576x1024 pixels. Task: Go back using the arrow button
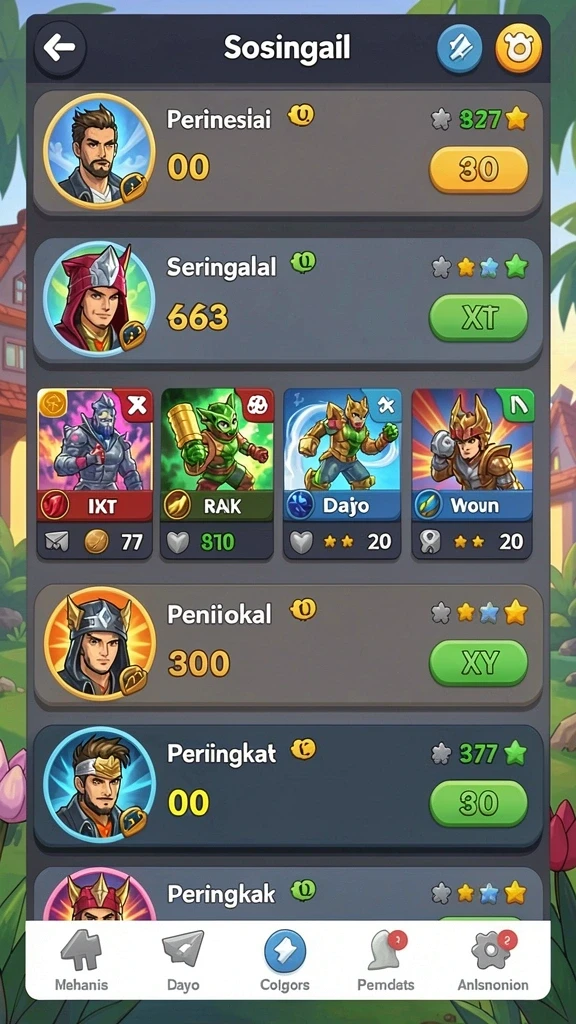click(60, 48)
